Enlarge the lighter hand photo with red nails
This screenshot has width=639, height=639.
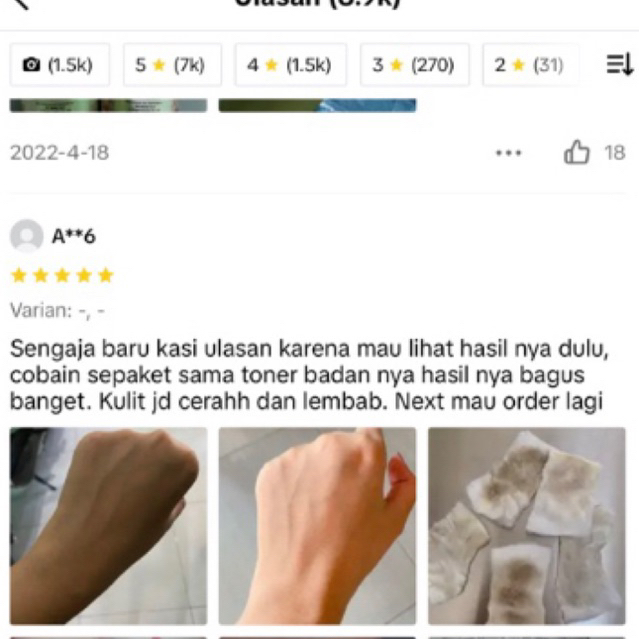pyautogui.click(x=317, y=526)
